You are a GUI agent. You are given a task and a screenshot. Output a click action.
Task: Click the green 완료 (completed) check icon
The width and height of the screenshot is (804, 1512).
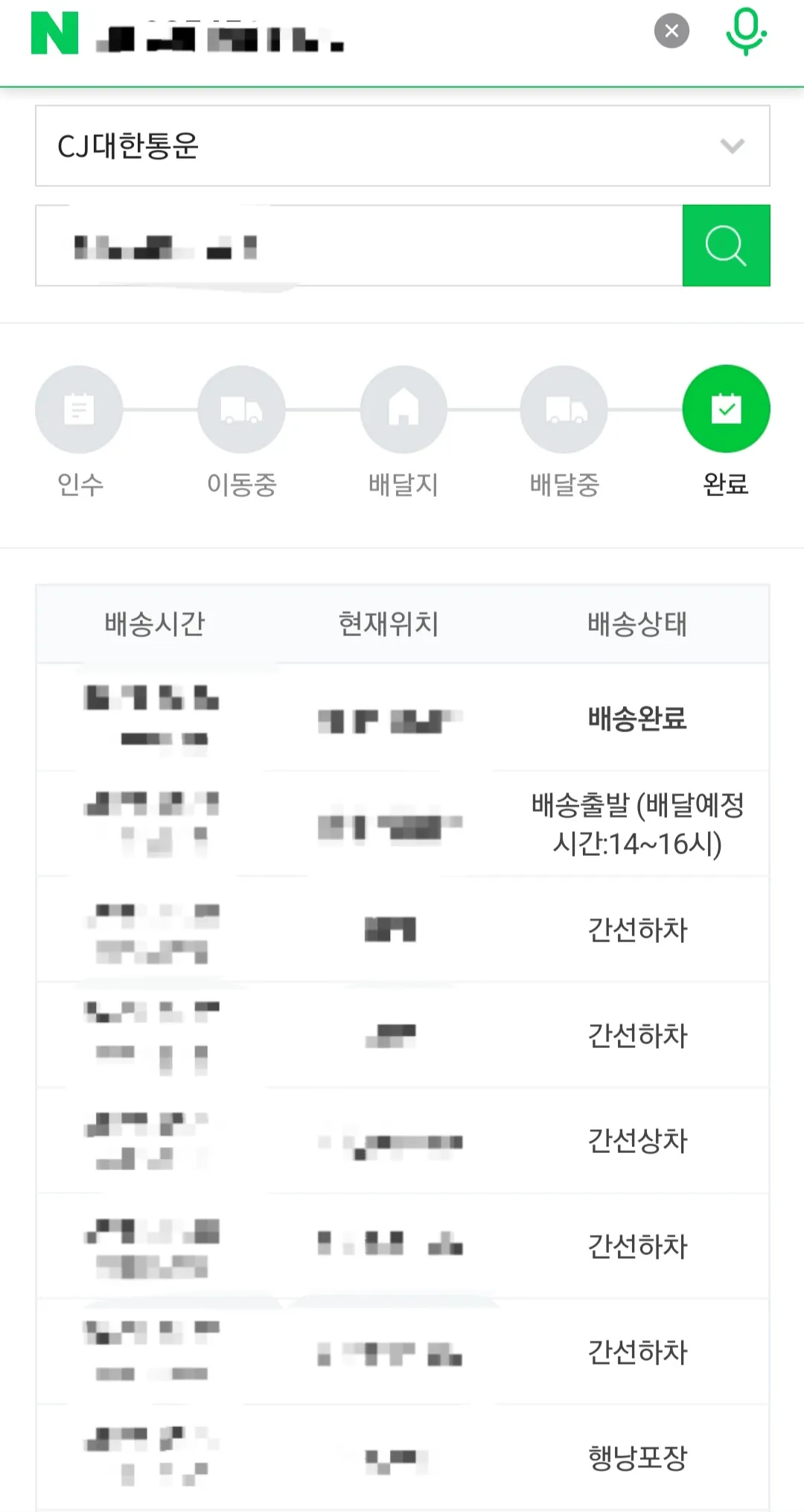tap(727, 408)
